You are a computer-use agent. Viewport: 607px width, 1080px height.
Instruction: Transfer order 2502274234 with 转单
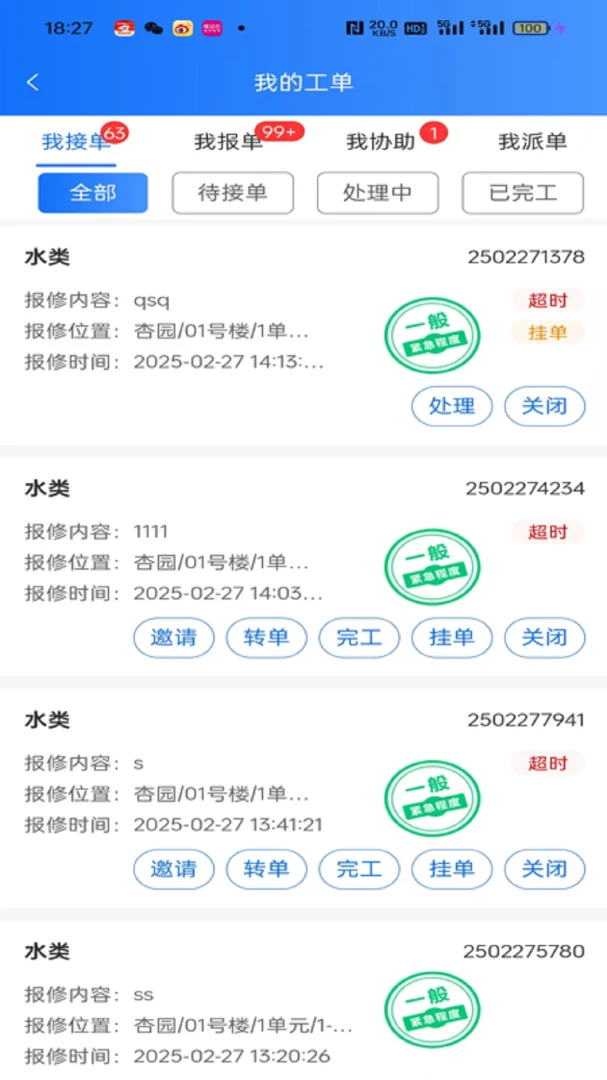267,638
